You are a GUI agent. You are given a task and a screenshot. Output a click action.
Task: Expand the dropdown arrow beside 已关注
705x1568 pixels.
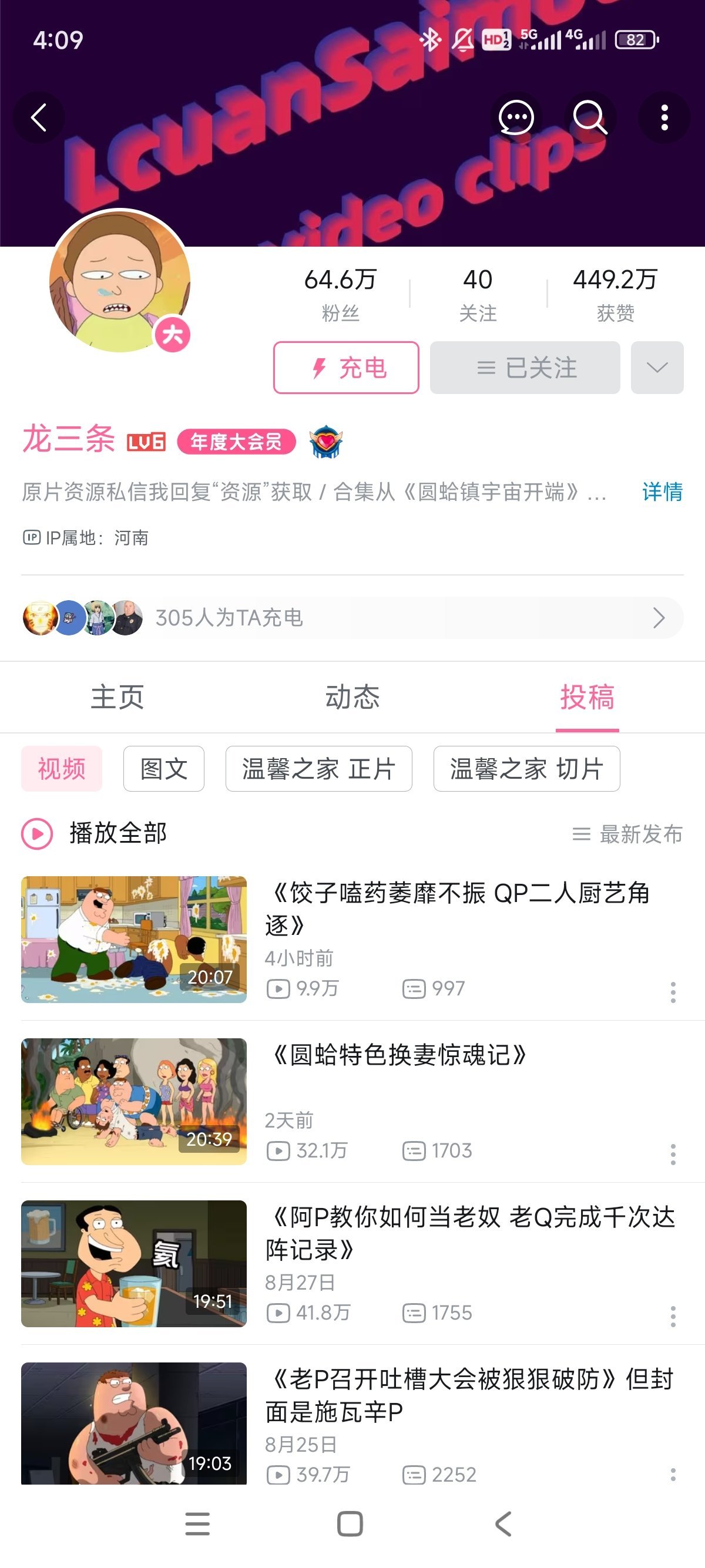[x=657, y=368]
